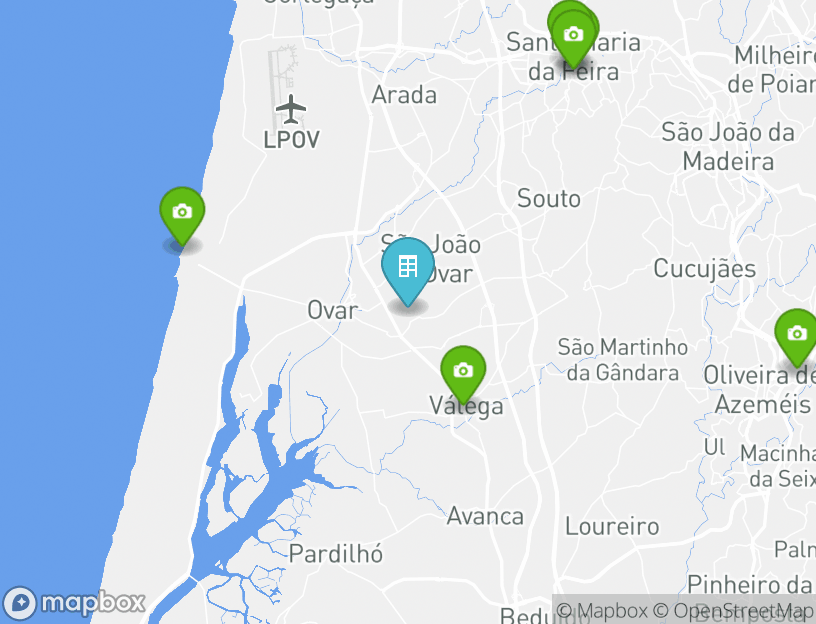Open the camera pin near Oliveira de Azeméis
Screen dimensions: 816x624
pyautogui.click(x=796, y=334)
